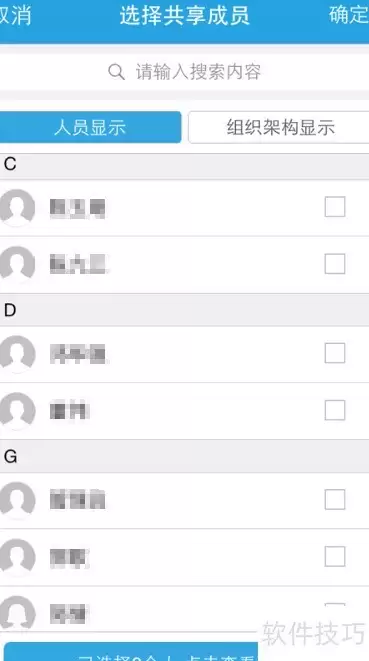The height and width of the screenshot is (661, 369).
Task: Switch to the 人员显示 tab
Action: tap(90, 127)
